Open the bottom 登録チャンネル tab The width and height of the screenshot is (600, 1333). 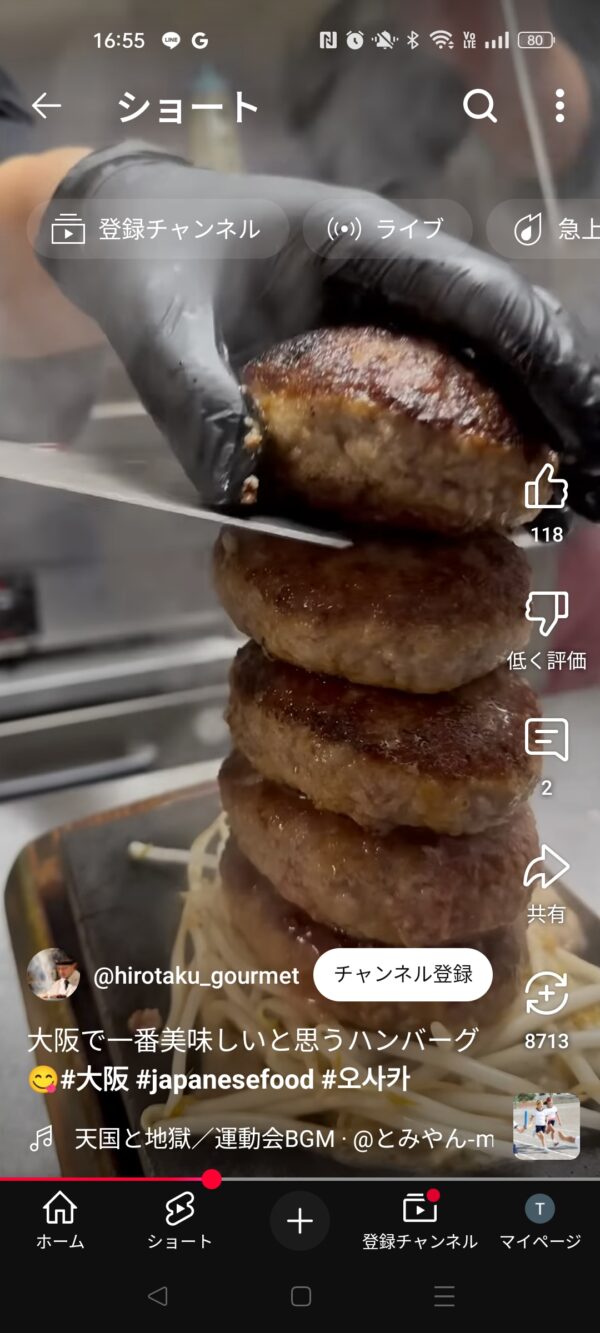(420, 1221)
